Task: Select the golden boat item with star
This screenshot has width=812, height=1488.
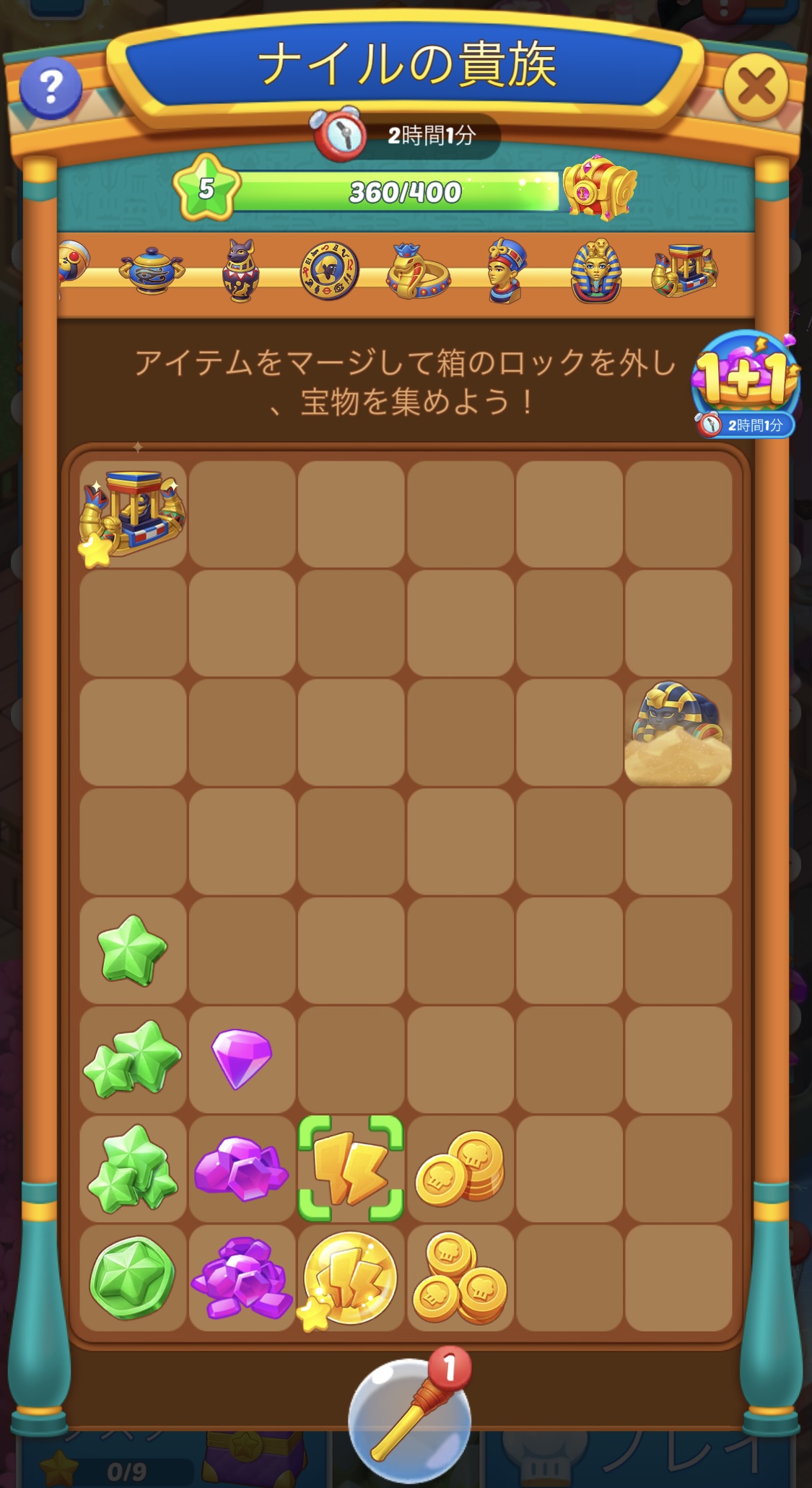Action: point(133,514)
